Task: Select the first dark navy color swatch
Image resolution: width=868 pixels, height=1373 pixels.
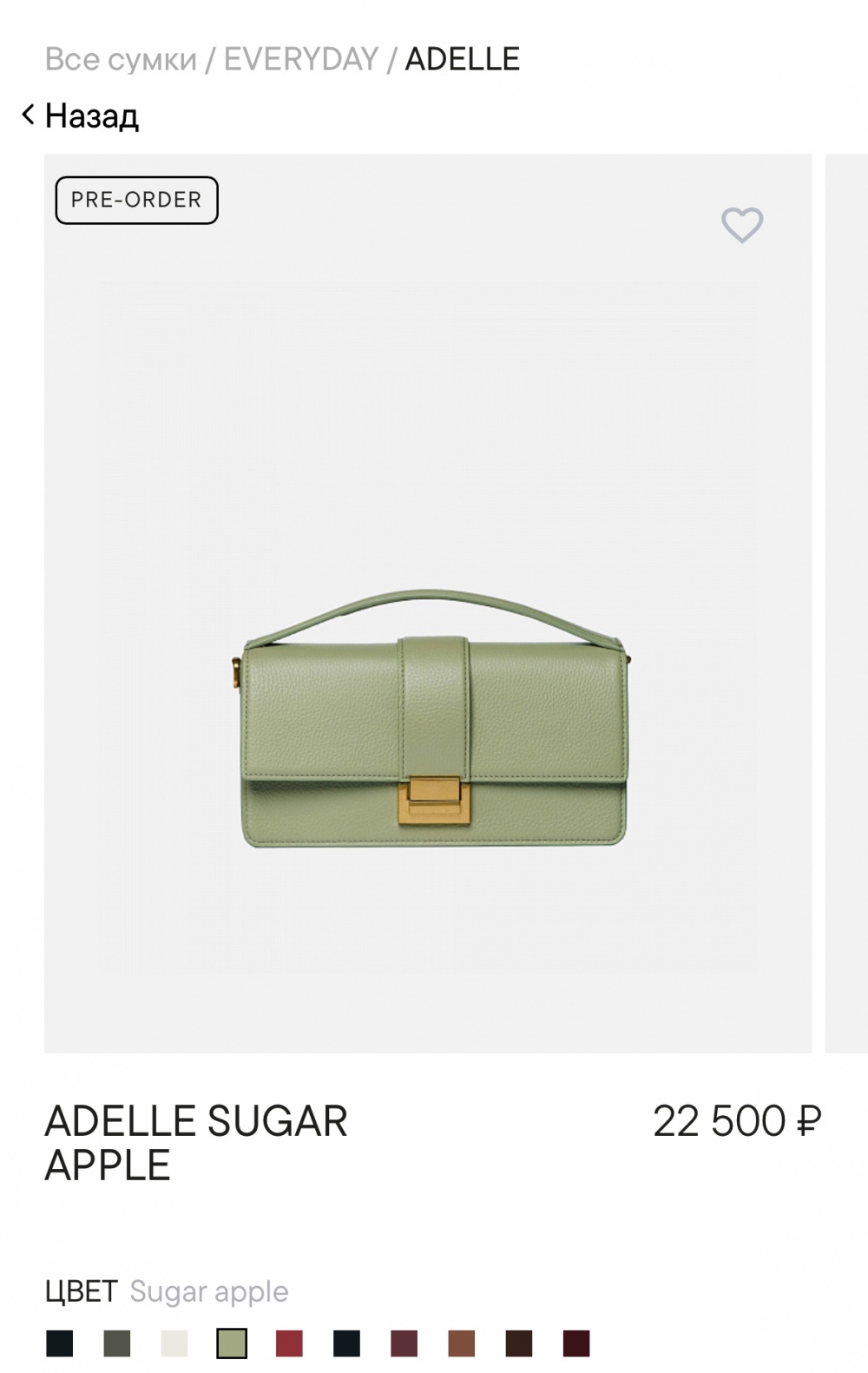Action: pos(60,1343)
